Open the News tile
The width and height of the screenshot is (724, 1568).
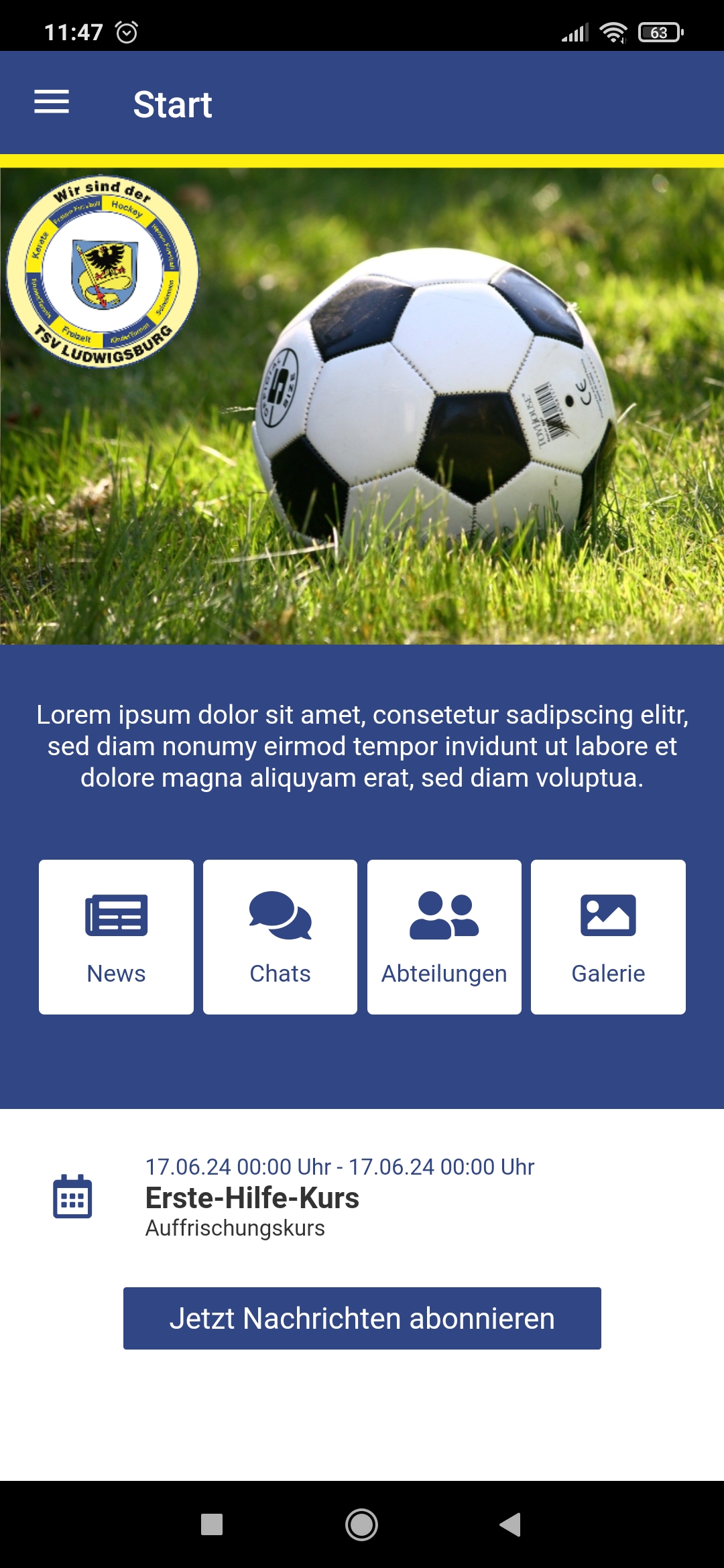(x=116, y=937)
